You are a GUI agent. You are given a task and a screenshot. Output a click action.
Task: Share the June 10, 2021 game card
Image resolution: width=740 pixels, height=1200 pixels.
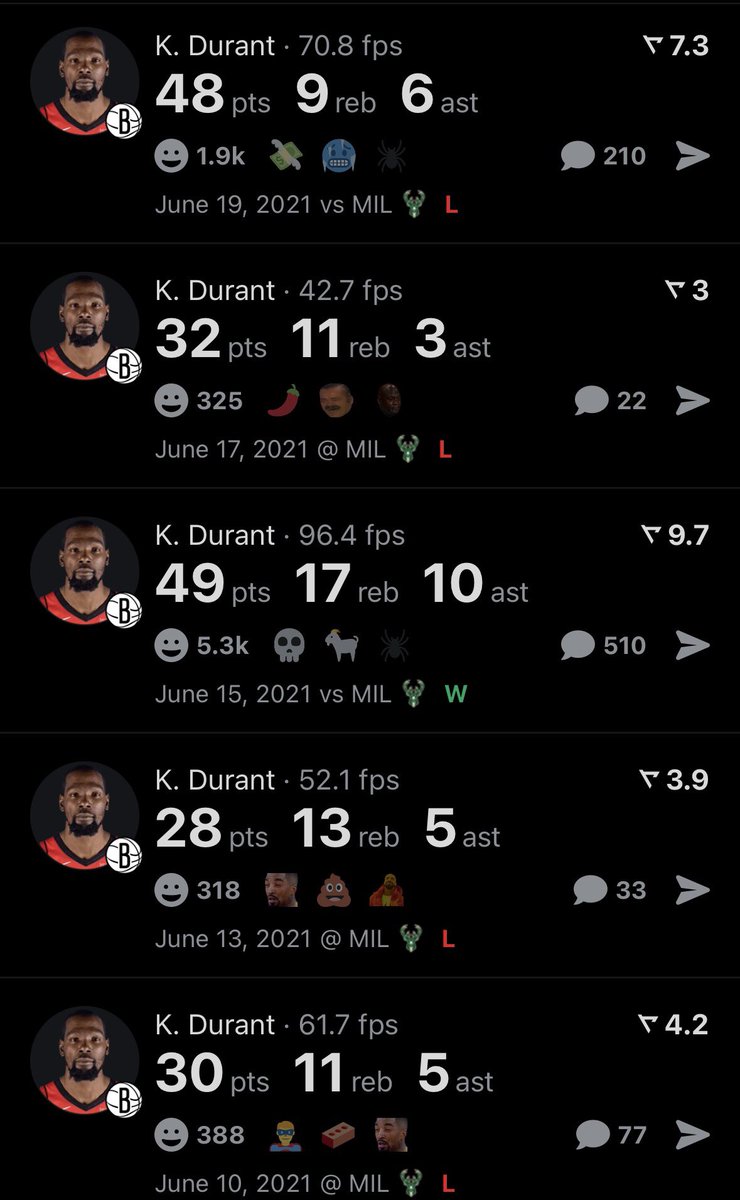[x=693, y=1134]
